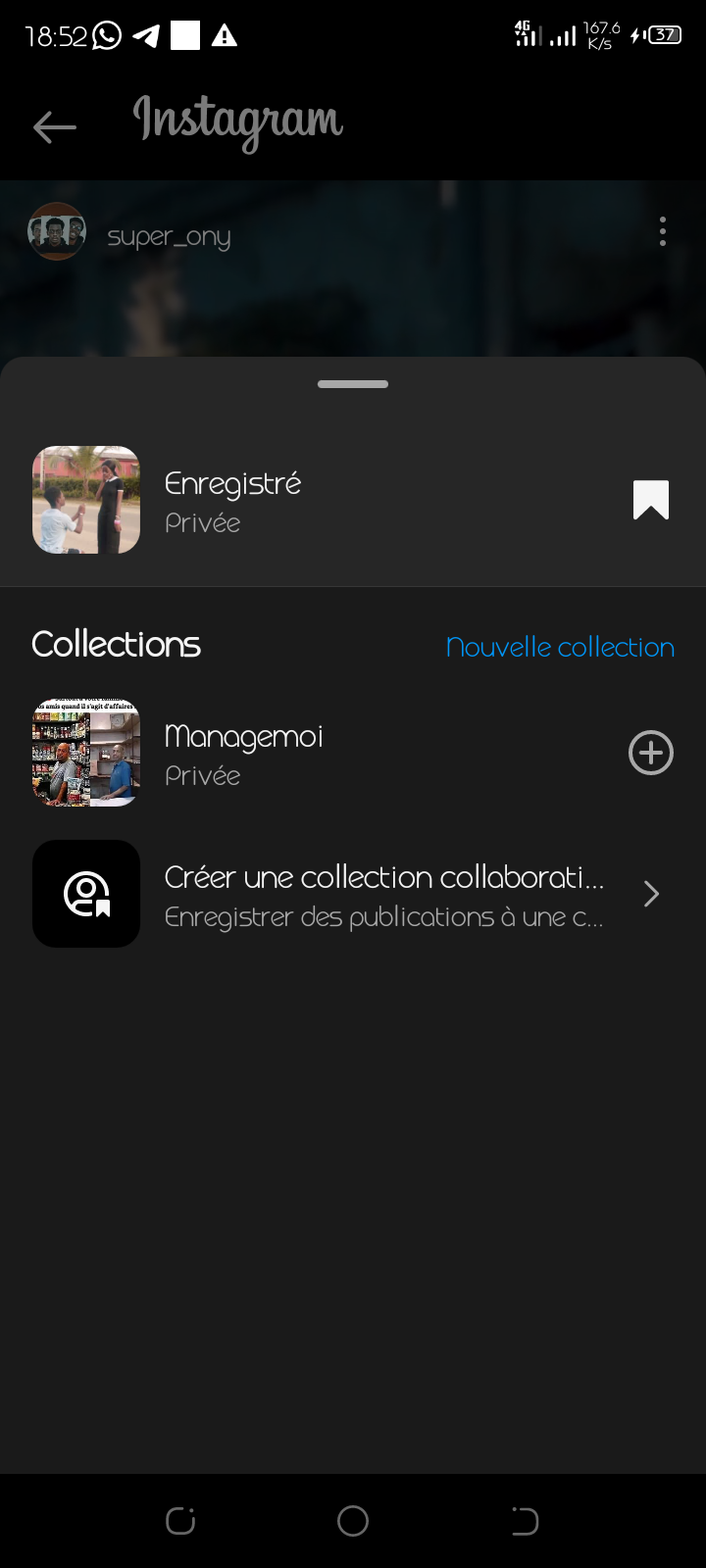This screenshot has height=1568, width=706.
Task: Open the recent apps view
Action: pos(180,1521)
